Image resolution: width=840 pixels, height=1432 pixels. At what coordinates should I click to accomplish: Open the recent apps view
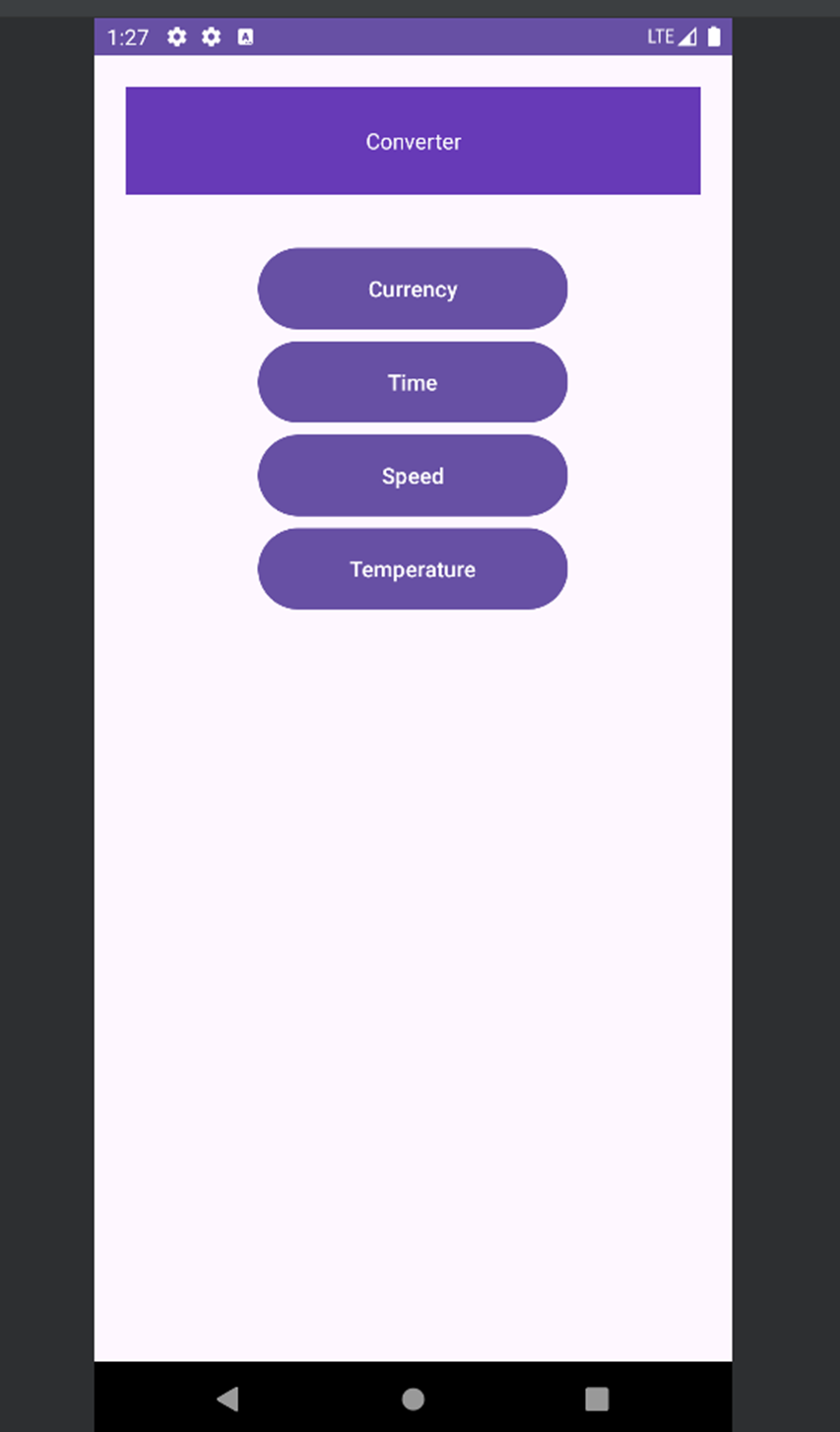click(x=597, y=1399)
